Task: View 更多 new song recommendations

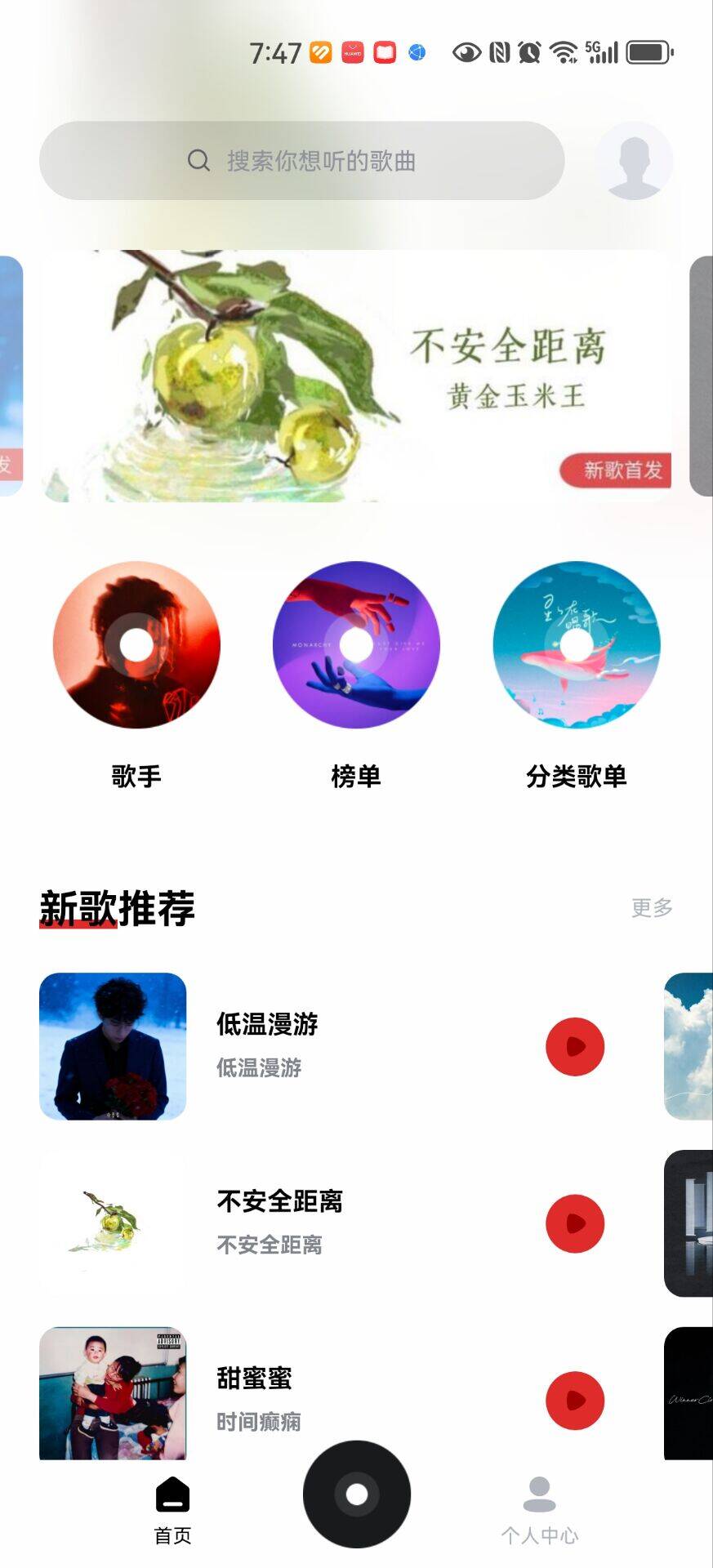Action: pyautogui.click(x=652, y=907)
